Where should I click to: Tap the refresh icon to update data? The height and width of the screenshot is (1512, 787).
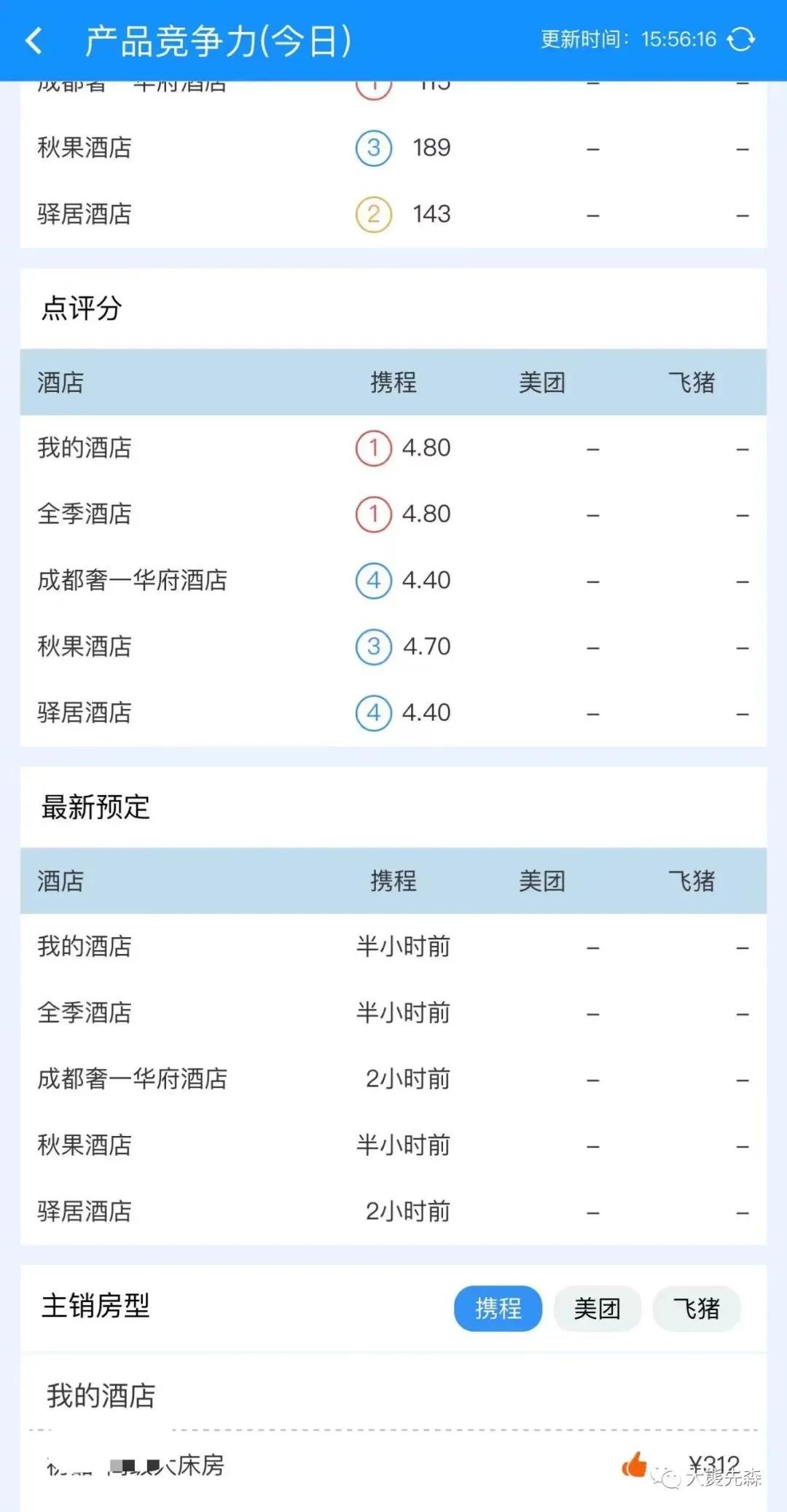(743, 40)
